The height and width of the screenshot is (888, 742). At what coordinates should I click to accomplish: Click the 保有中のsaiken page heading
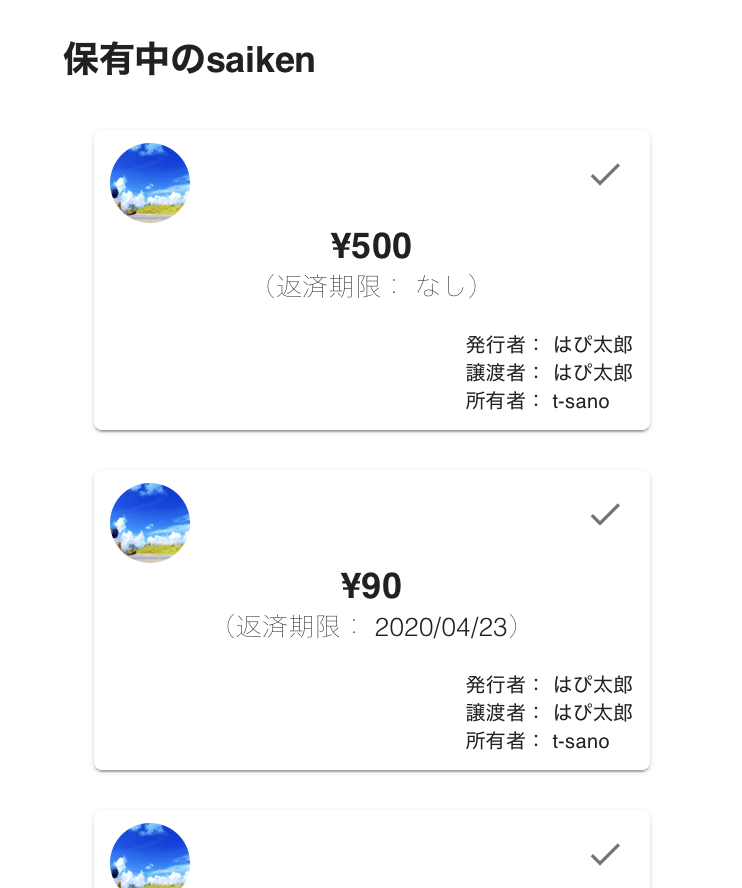point(189,60)
